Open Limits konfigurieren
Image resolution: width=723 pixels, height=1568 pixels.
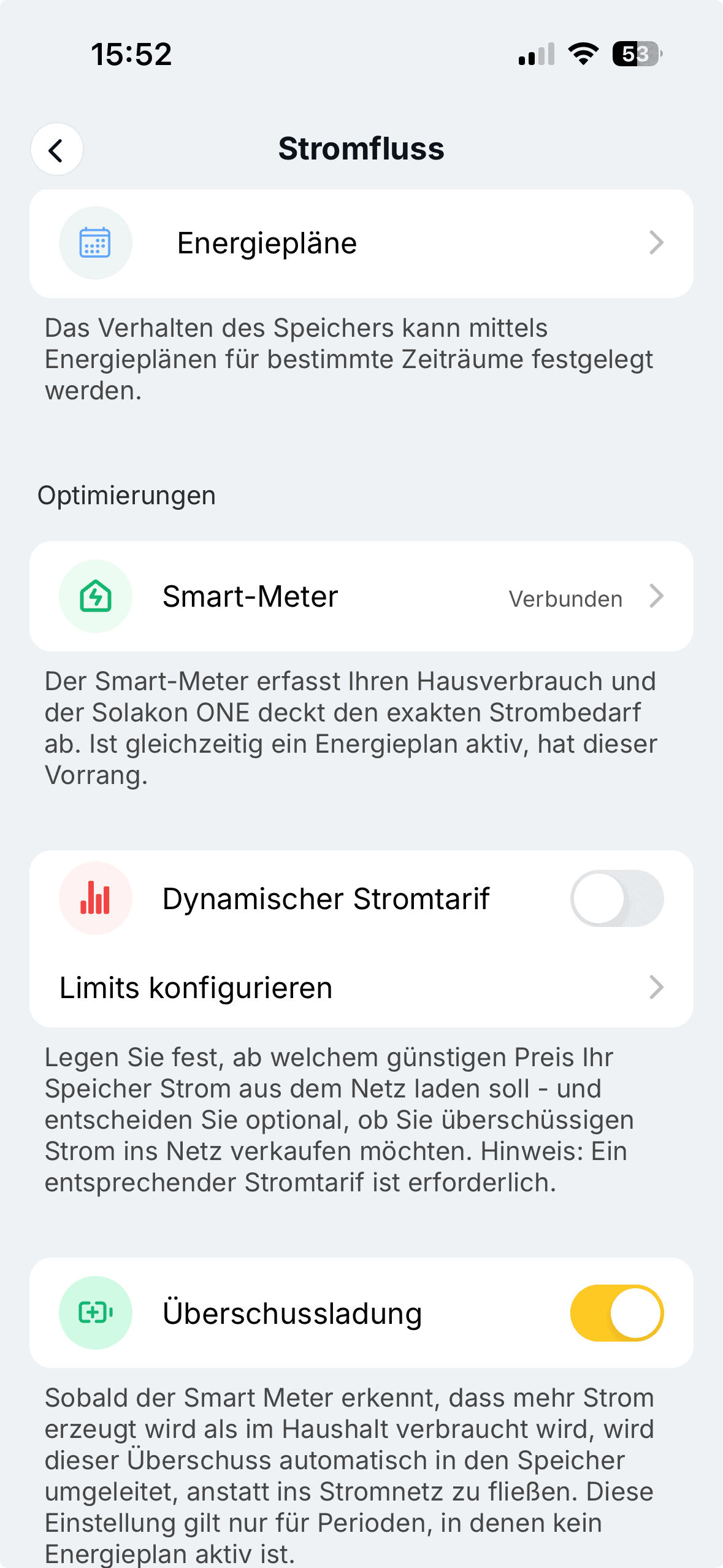tap(361, 988)
